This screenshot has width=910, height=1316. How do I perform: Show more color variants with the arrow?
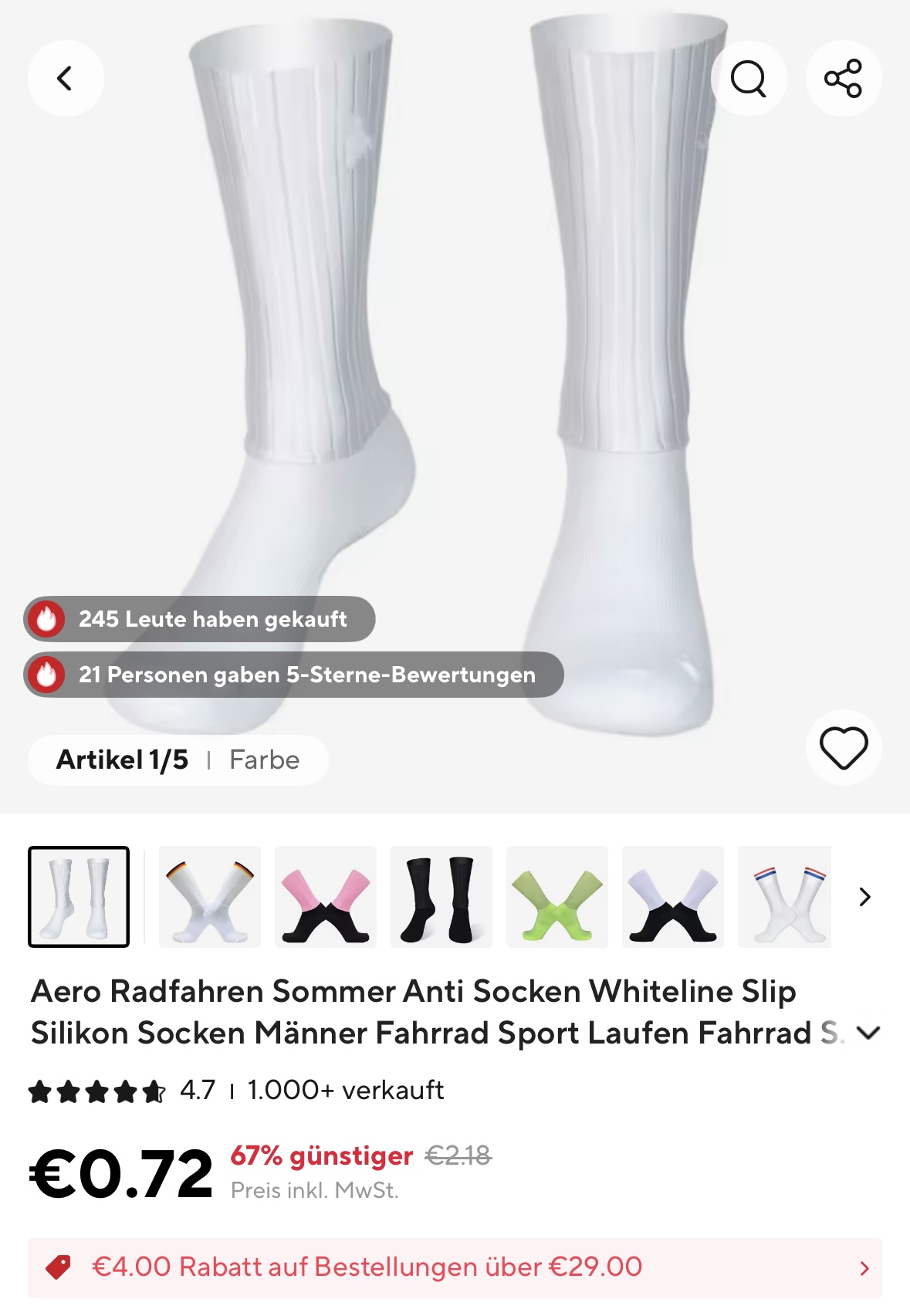coord(864,897)
